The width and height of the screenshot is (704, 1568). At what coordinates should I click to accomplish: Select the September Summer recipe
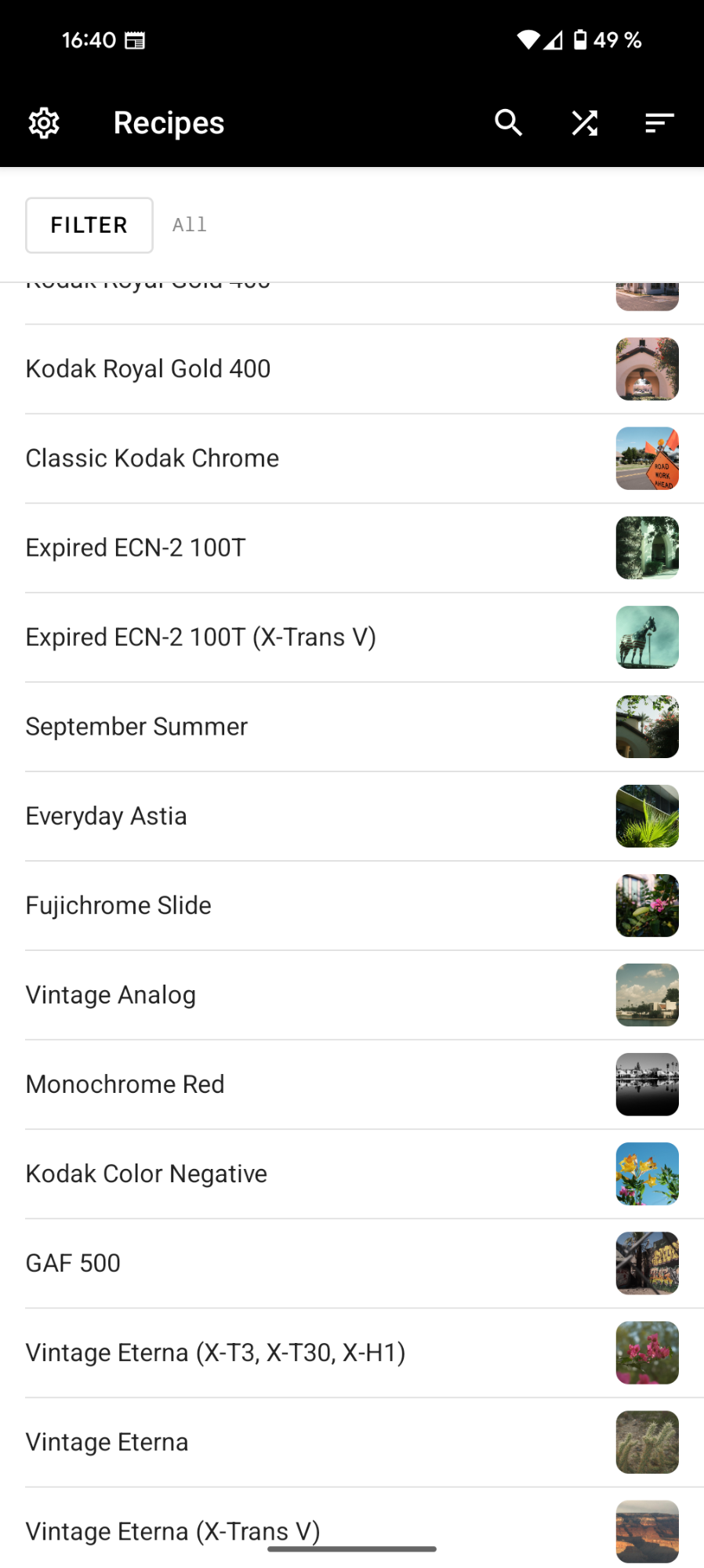(x=136, y=727)
